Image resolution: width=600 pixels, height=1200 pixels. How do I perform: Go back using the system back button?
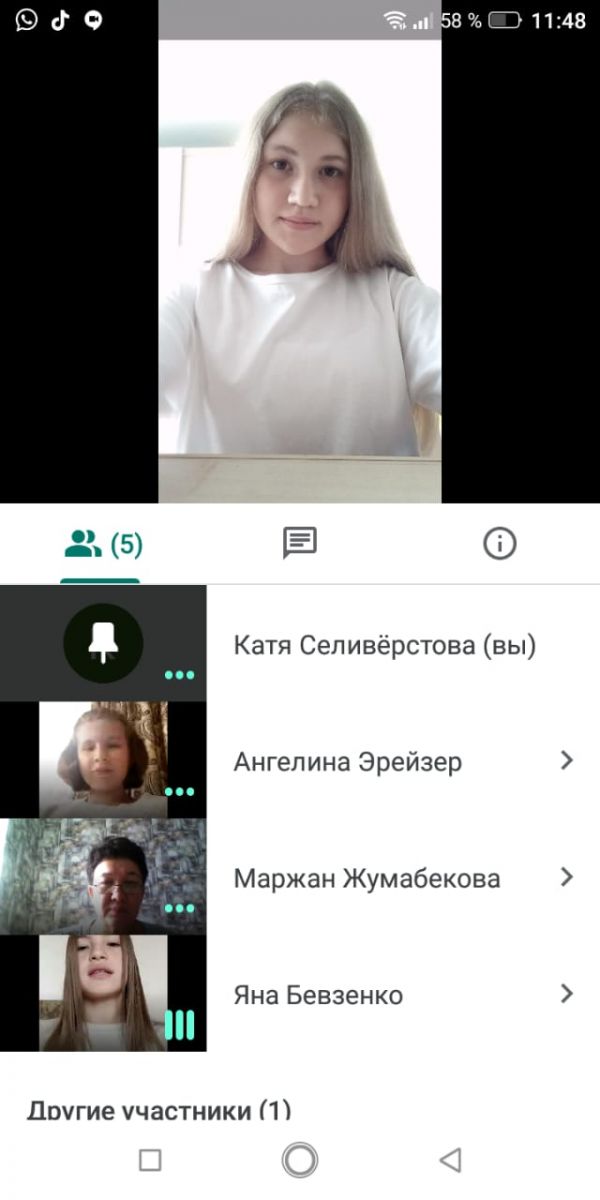click(451, 1160)
